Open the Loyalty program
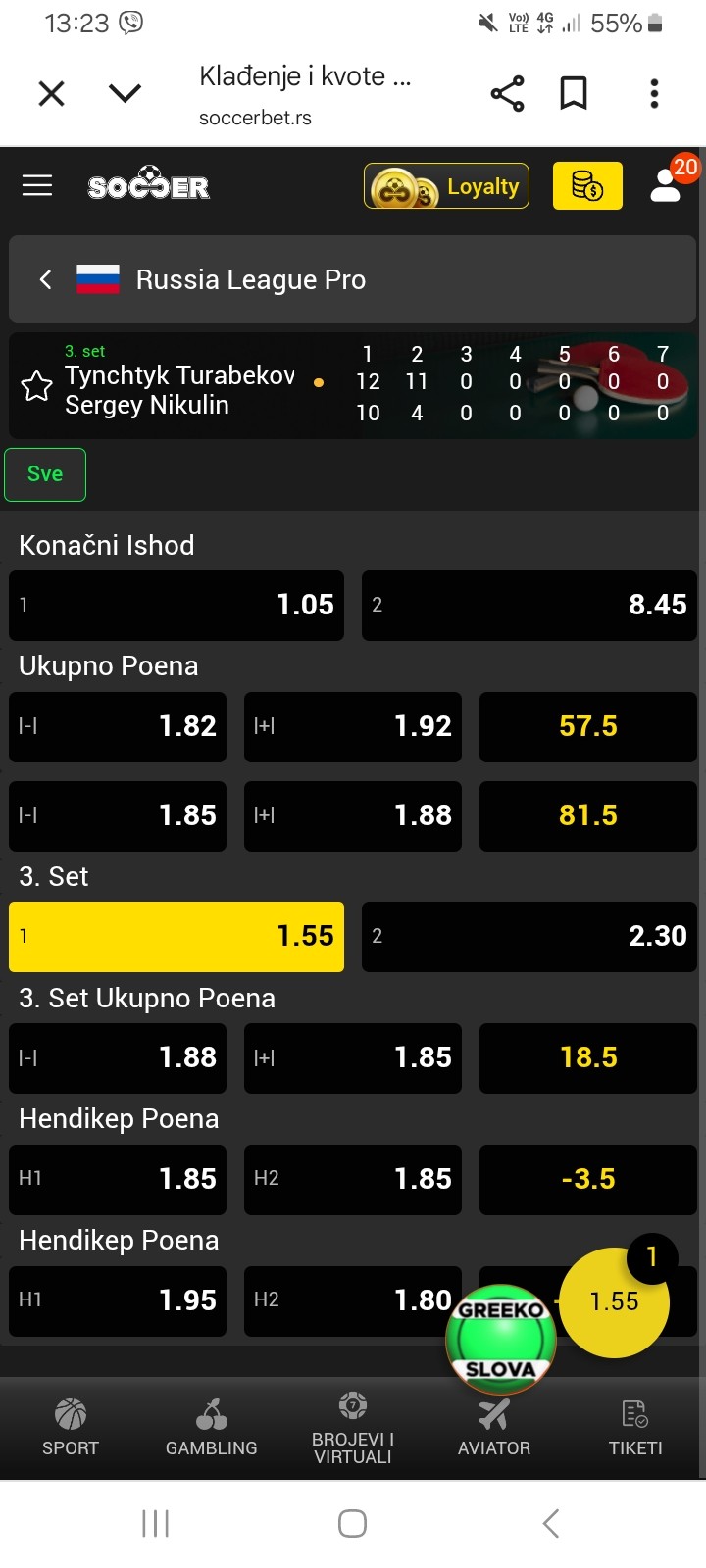The width and height of the screenshot is (706, 1568). coord(446,186)
